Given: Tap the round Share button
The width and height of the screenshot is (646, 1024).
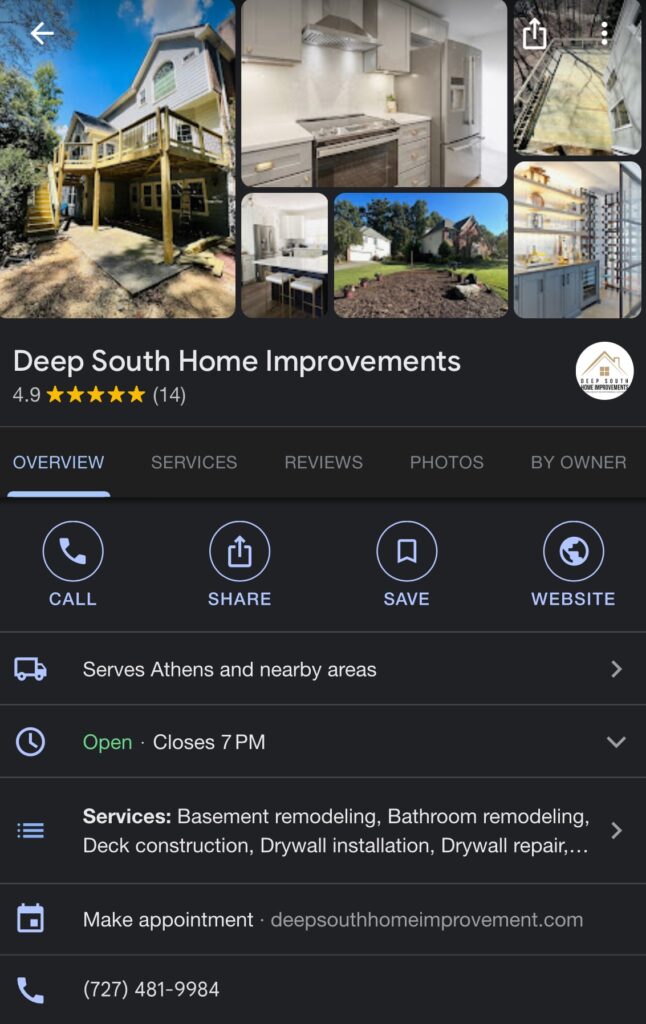Looking at the screenshot, I should (239, 564).
